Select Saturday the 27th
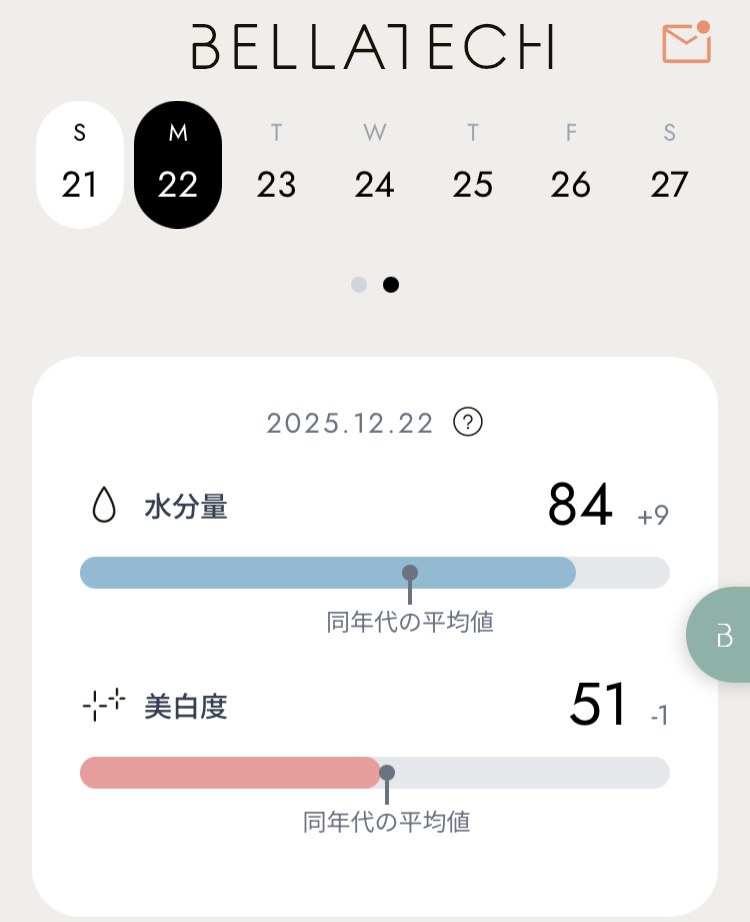This screenshot has height=922, width=750. [669, 165]
